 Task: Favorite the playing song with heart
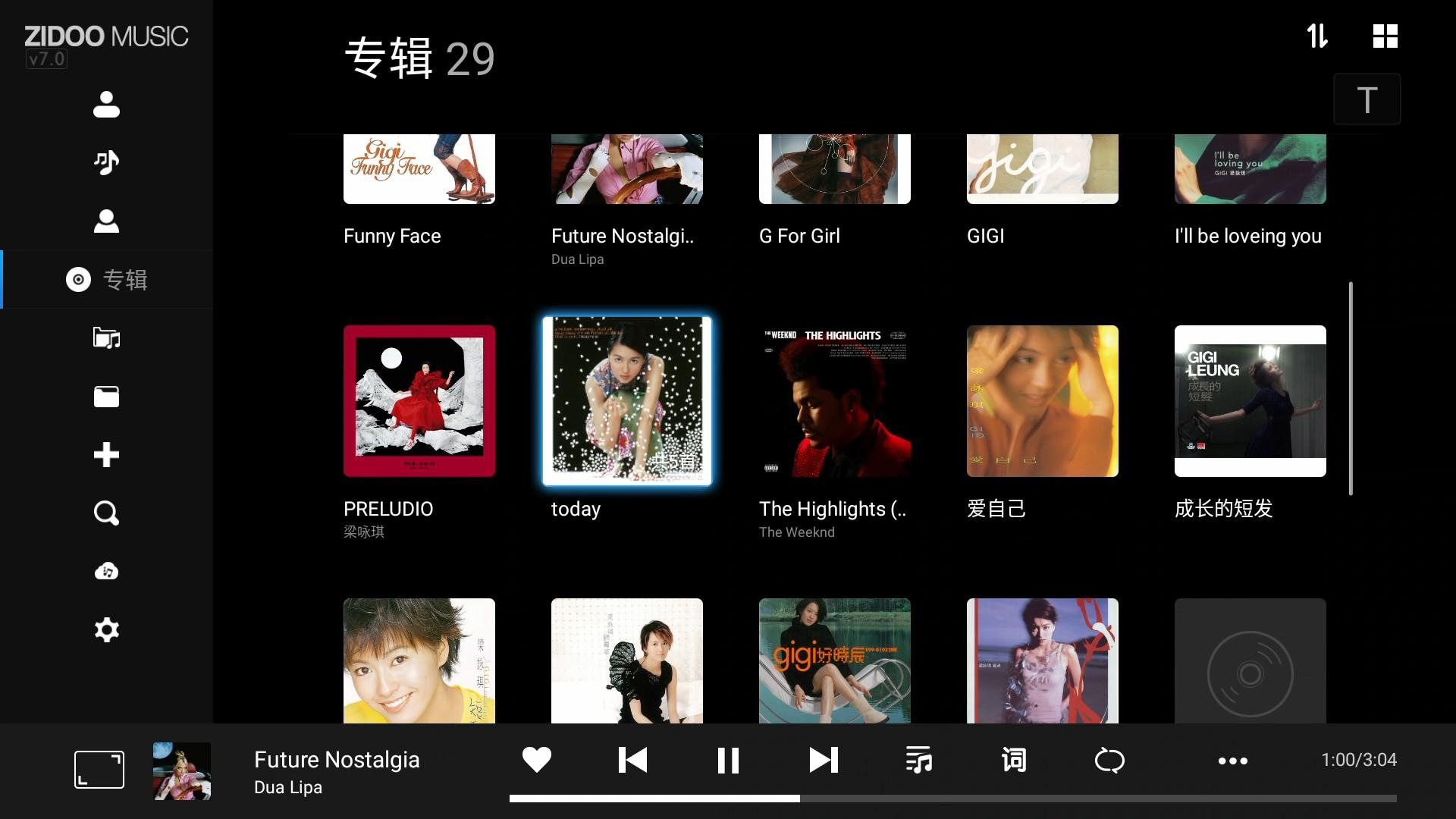click(x=536, y=760)
